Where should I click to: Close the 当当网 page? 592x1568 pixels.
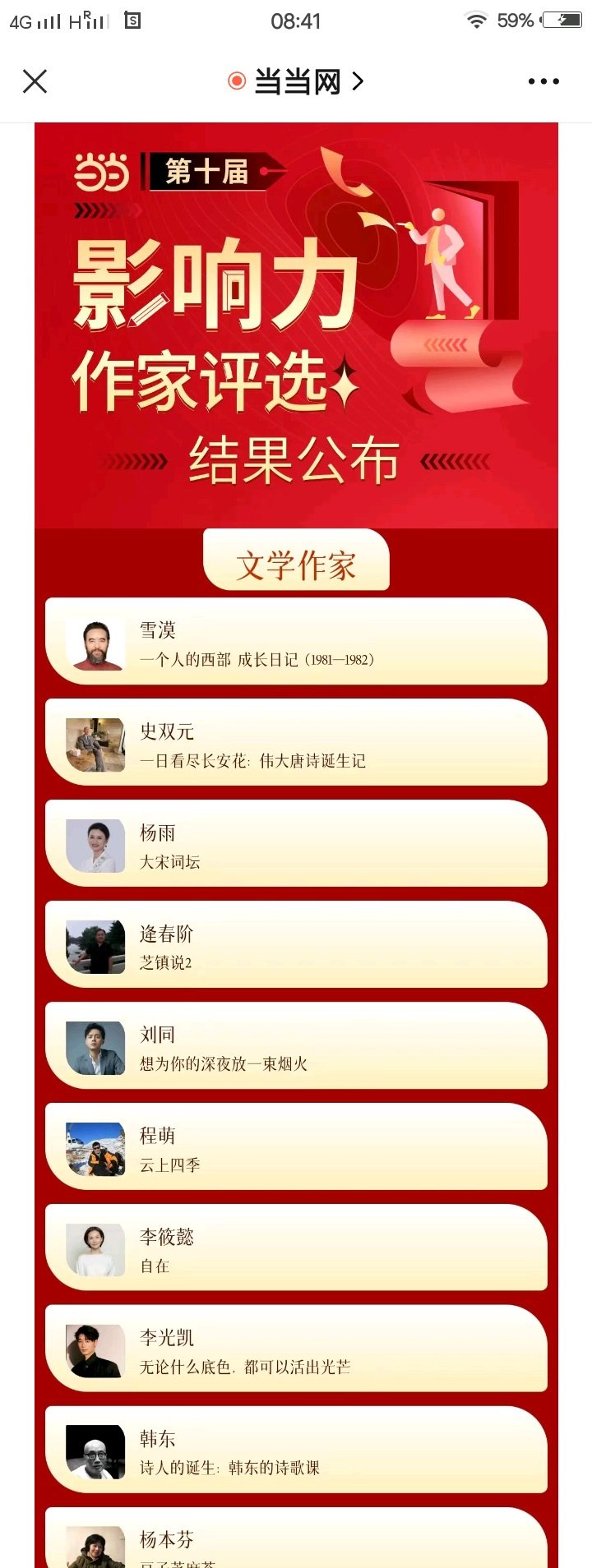(x=35, y=81)
